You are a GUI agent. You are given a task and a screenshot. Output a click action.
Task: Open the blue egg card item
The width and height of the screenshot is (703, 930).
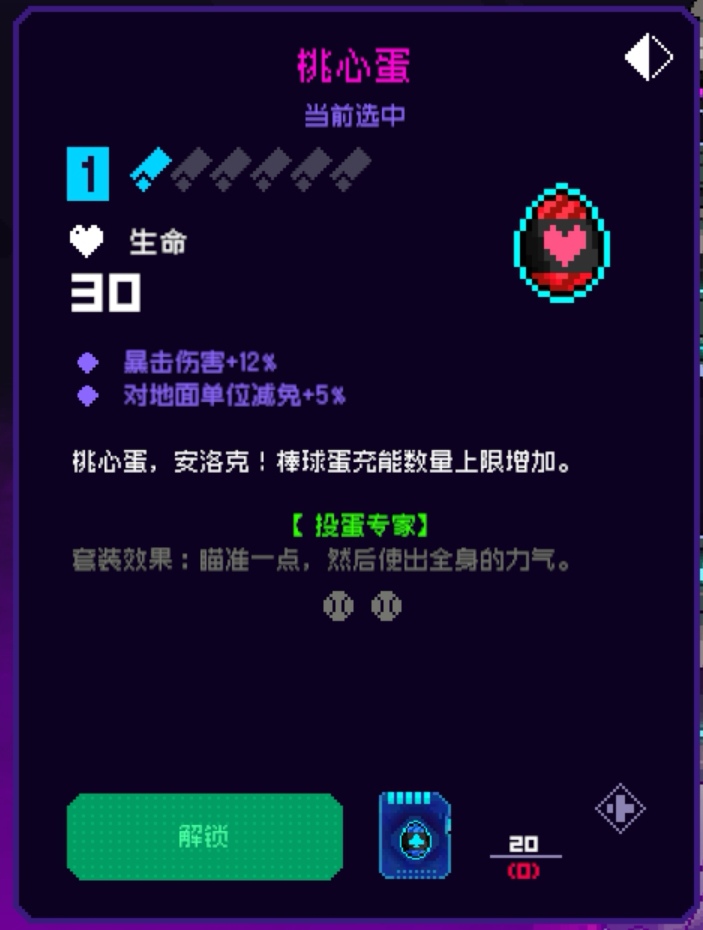tap(415, 836)
